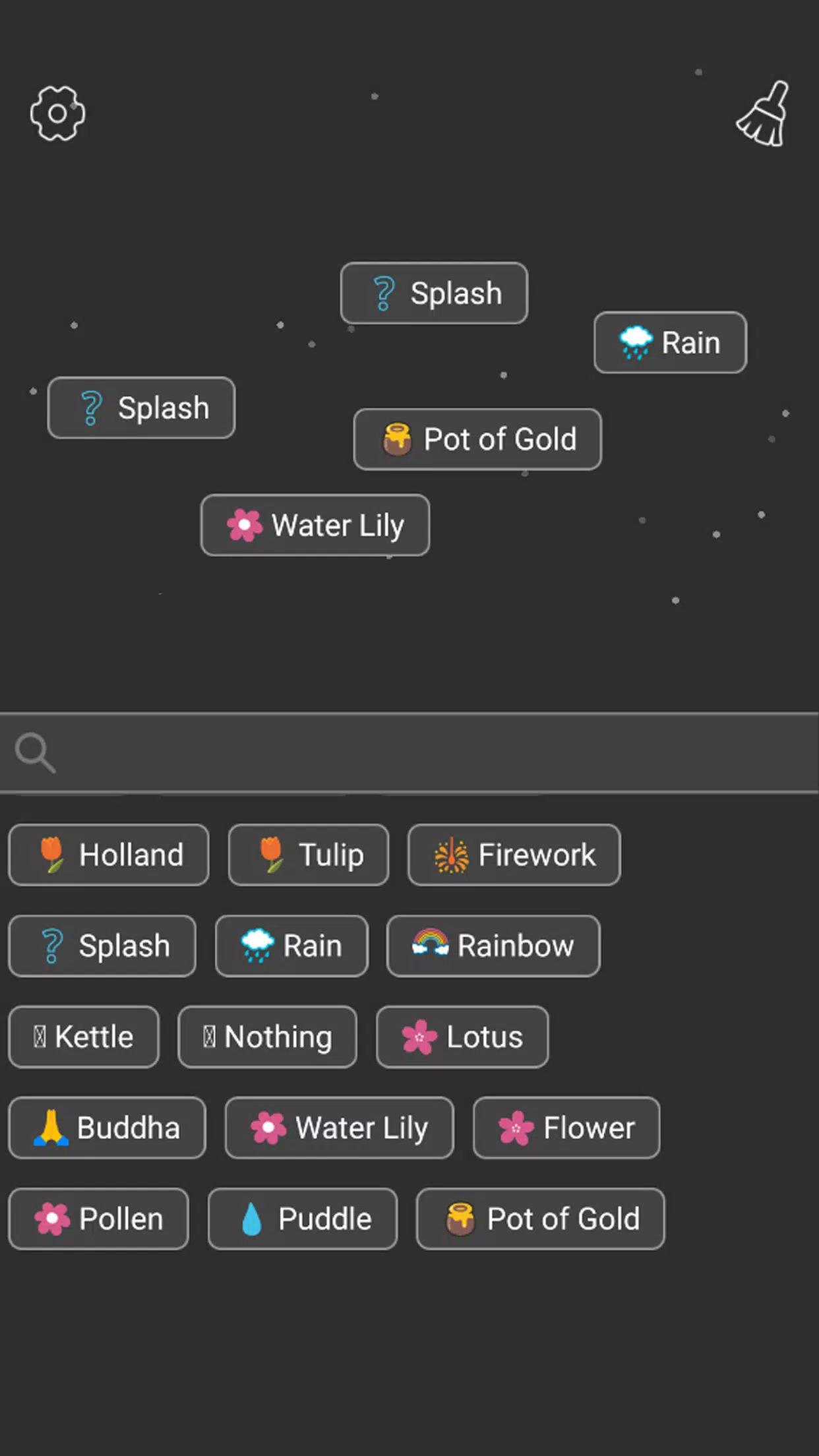Choose the Flower element chip

tap(566, 1128)
